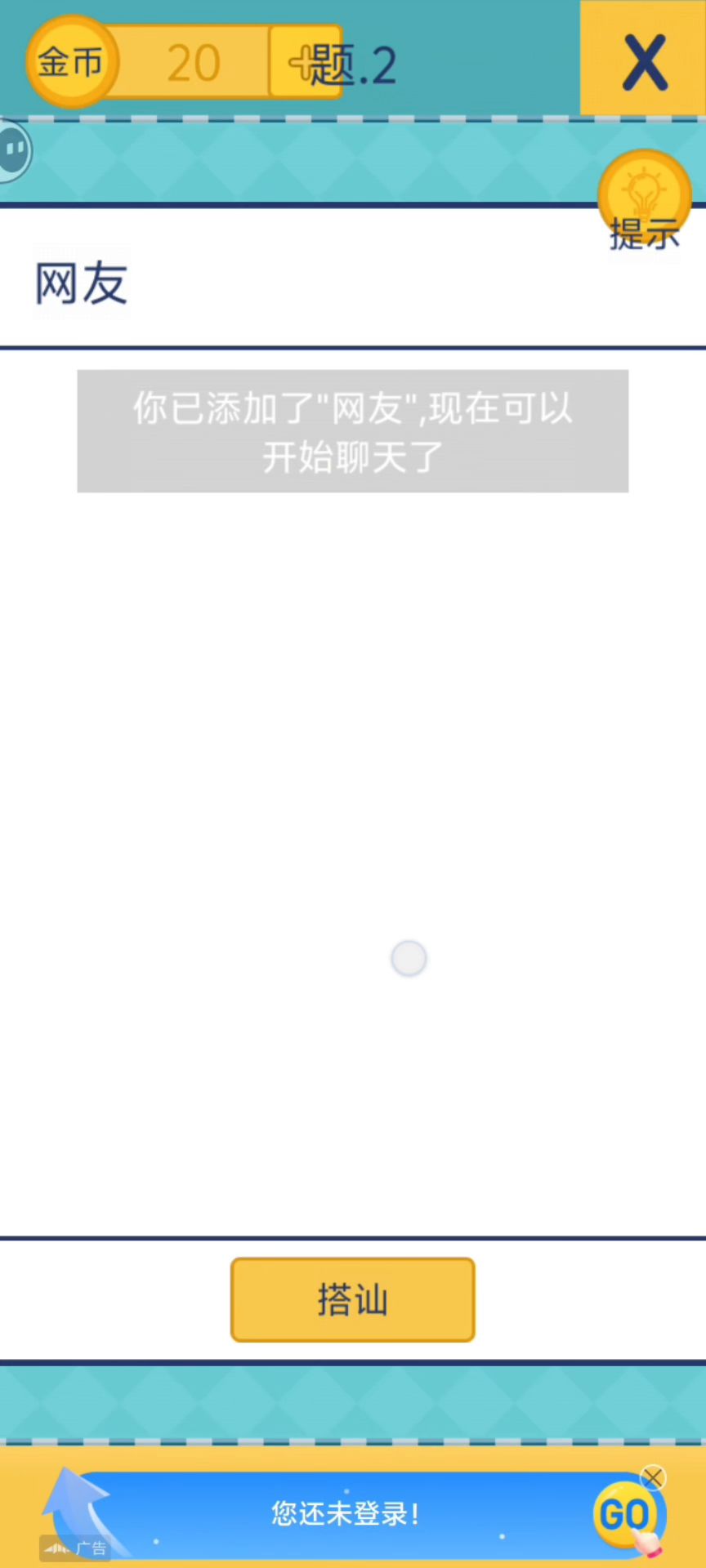Image resolution: width=706 pixels, height=1568 pixels.
Task: Close the level with the X button
Action: click(x=644, y=60)
